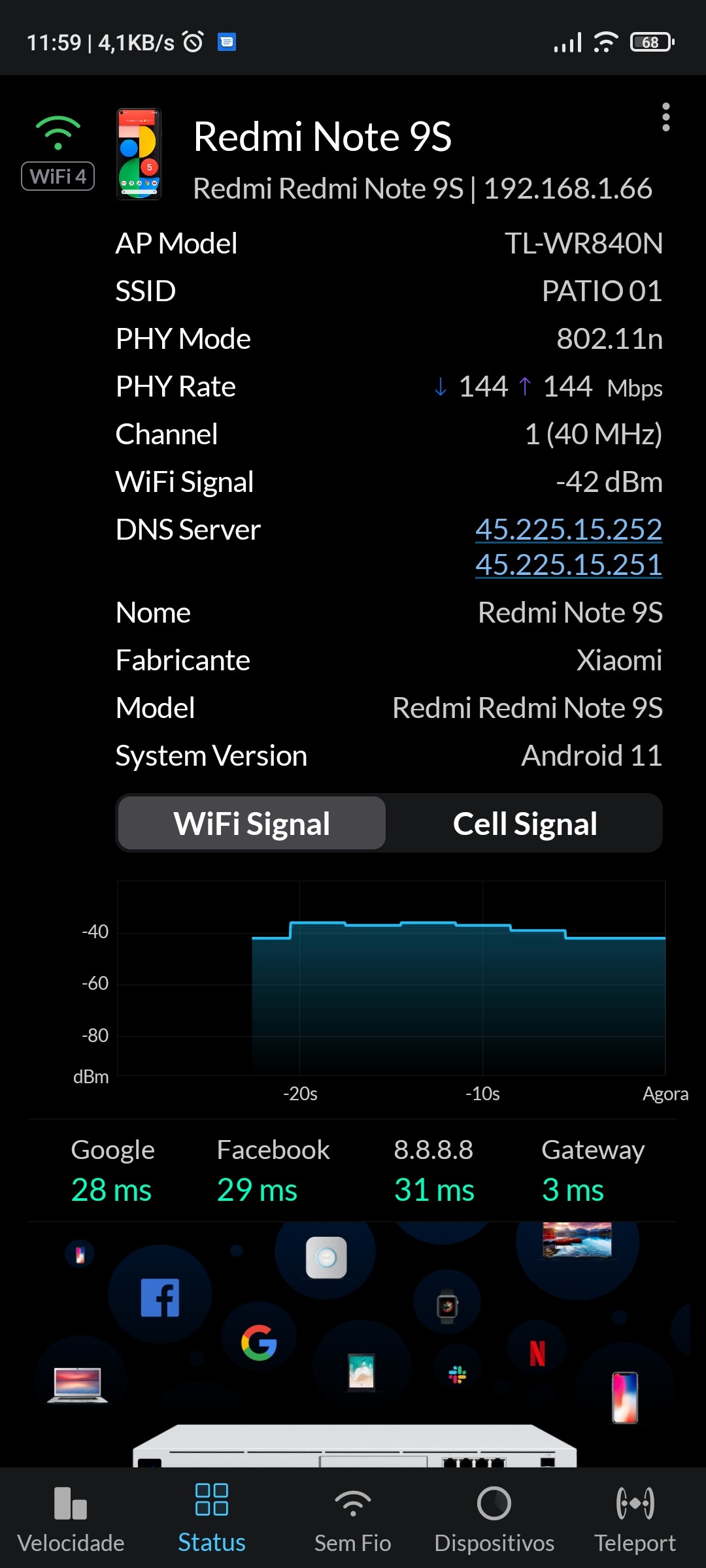Viewport: 706px width, 1568px height.
Task: Switch to the Dispositivos tab
Action: (x=494, y=1518)
